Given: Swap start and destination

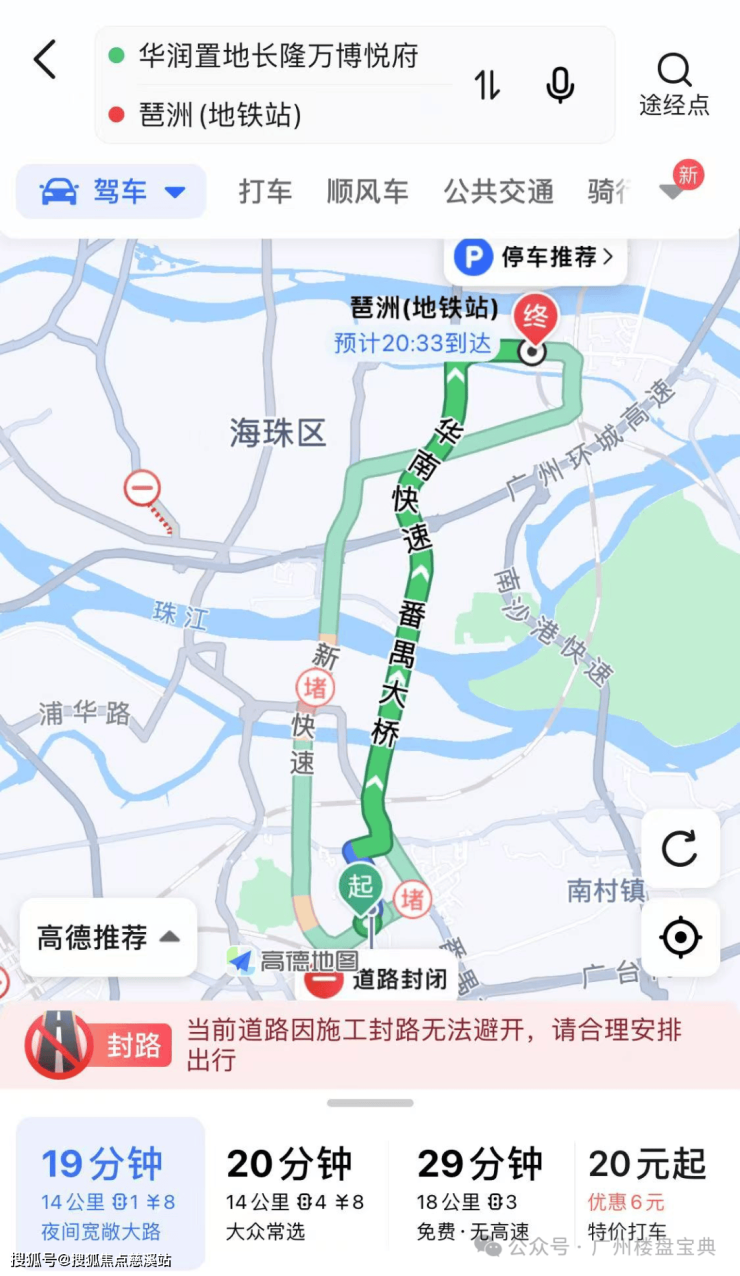Looking at the screenshot, I should (487, 86).
